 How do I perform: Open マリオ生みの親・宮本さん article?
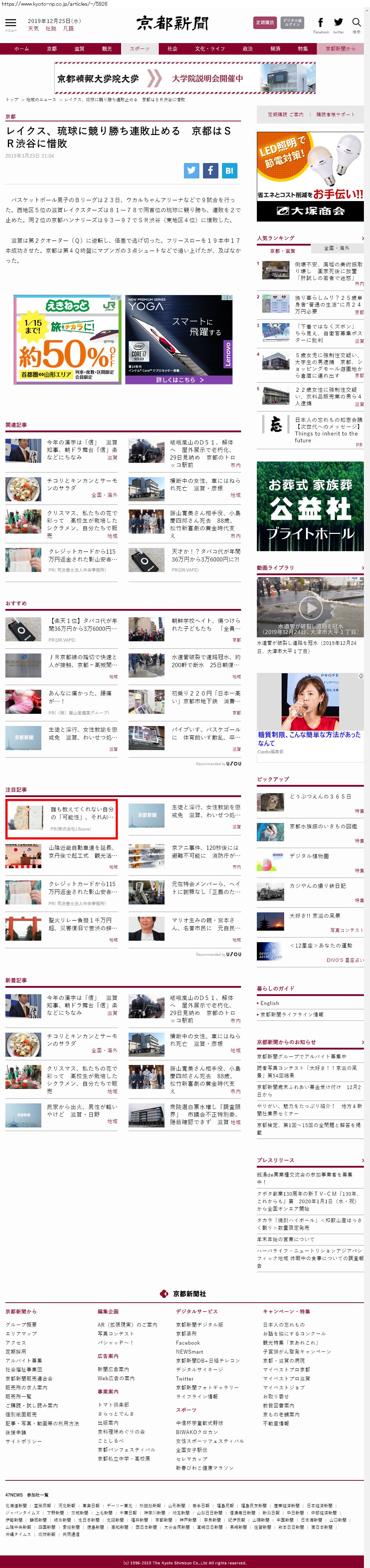pyautogui.click(x=205, y=923)
